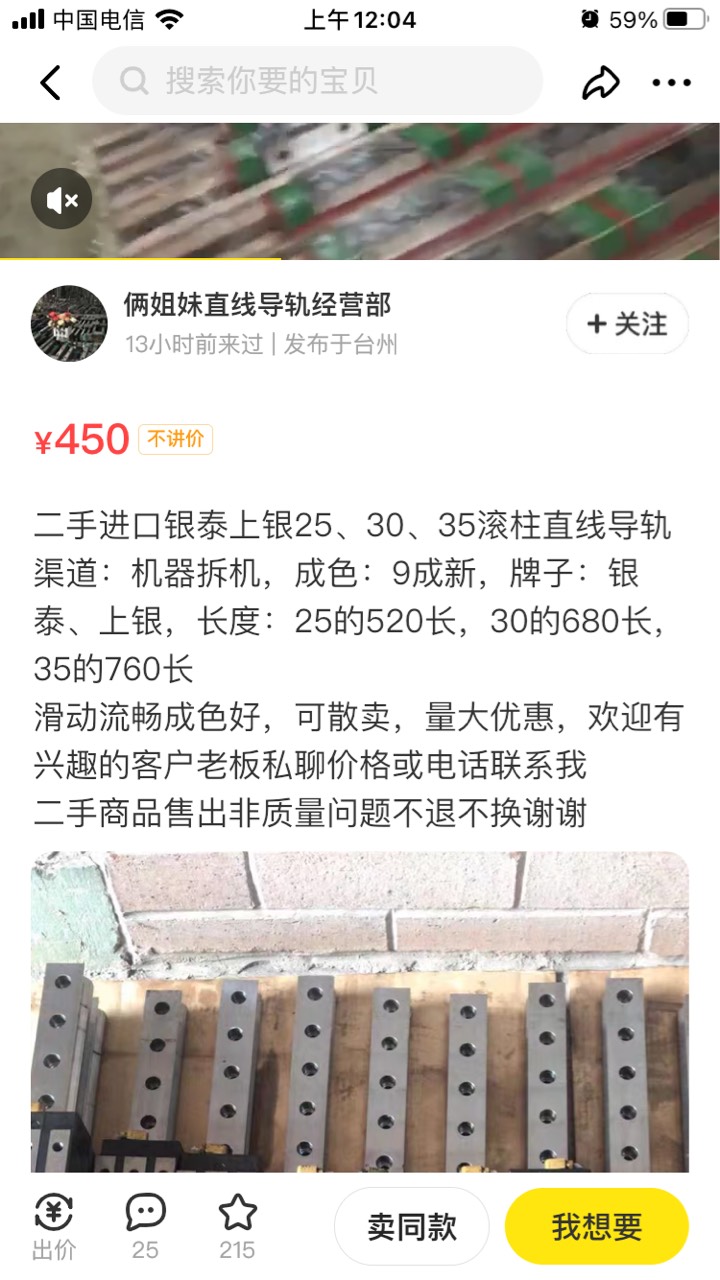Follow the seller with 关注
720x1280 pixels.
click(627, 324)
